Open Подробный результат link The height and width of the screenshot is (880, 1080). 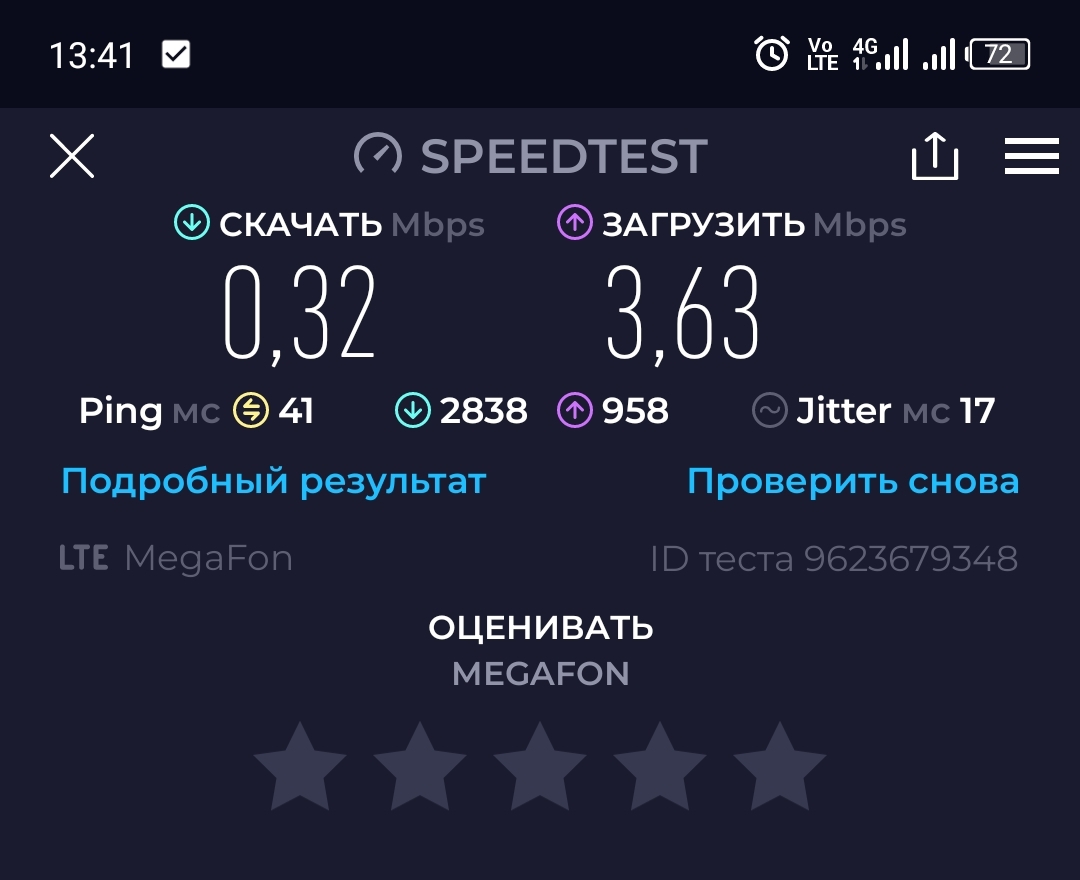[273, 481]
